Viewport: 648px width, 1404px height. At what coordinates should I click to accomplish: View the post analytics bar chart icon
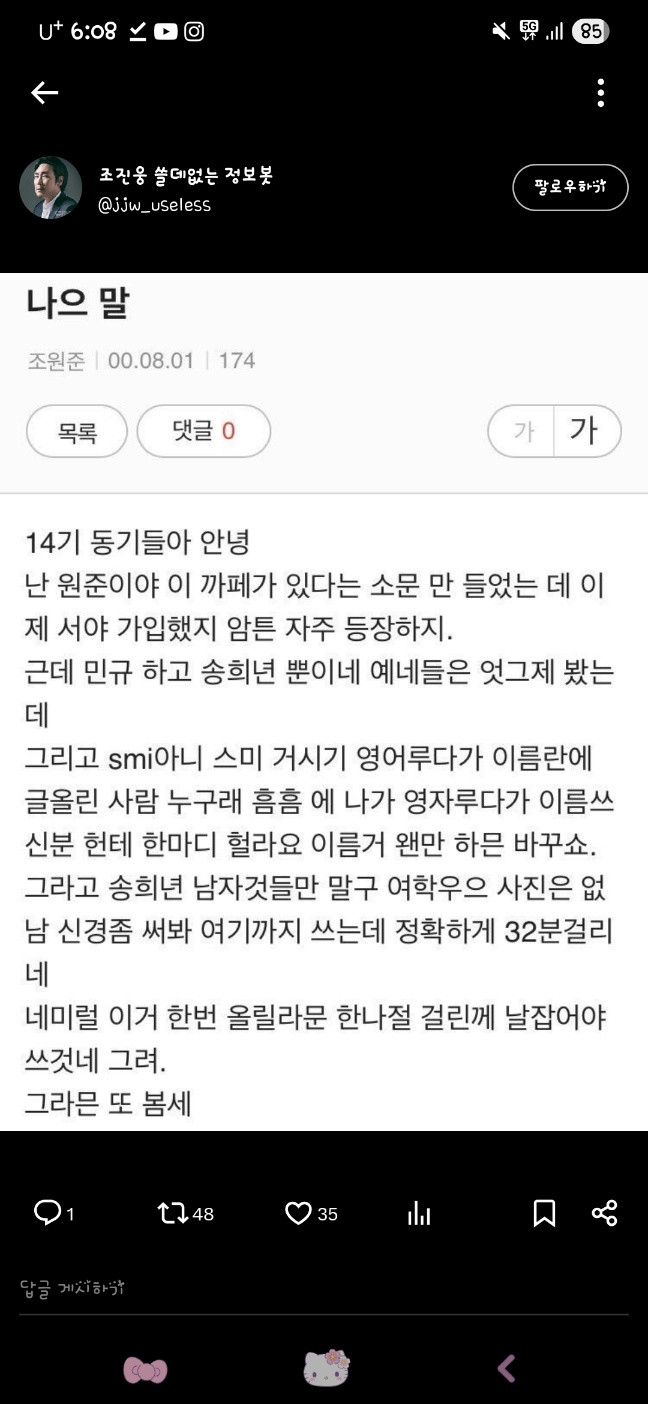point(419,1213)
